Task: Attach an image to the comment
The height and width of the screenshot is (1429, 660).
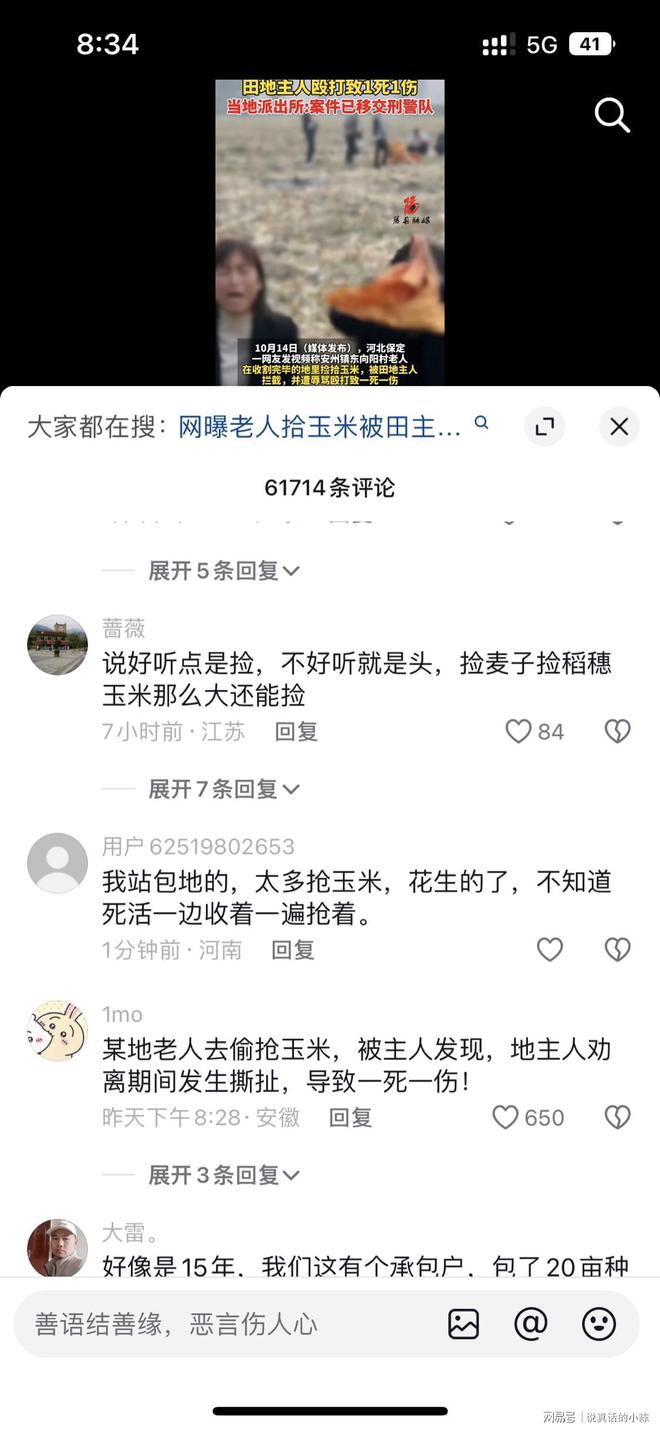Action: click(464, 1324)
